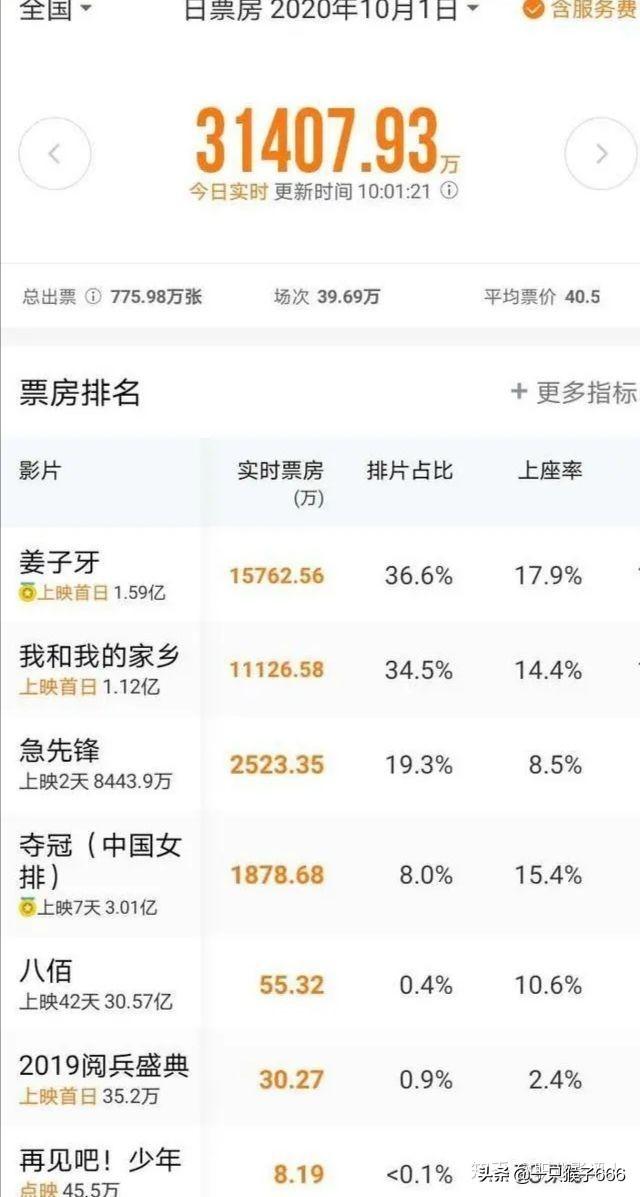Tap the info icon next to 总出票
Viewport: 640px width, 1197px height.
[x=92, y=296]
